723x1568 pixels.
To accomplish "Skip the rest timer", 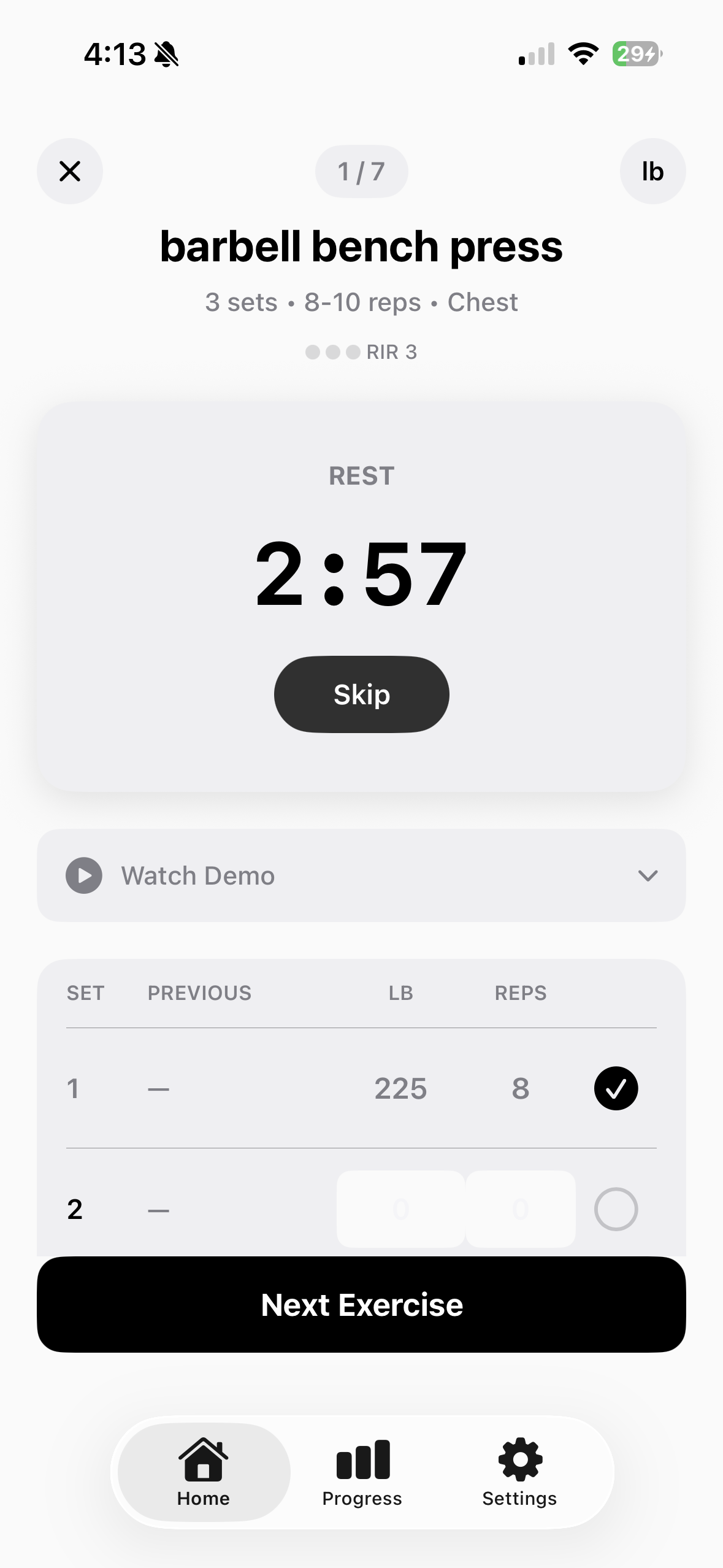I will coord(361,694).
